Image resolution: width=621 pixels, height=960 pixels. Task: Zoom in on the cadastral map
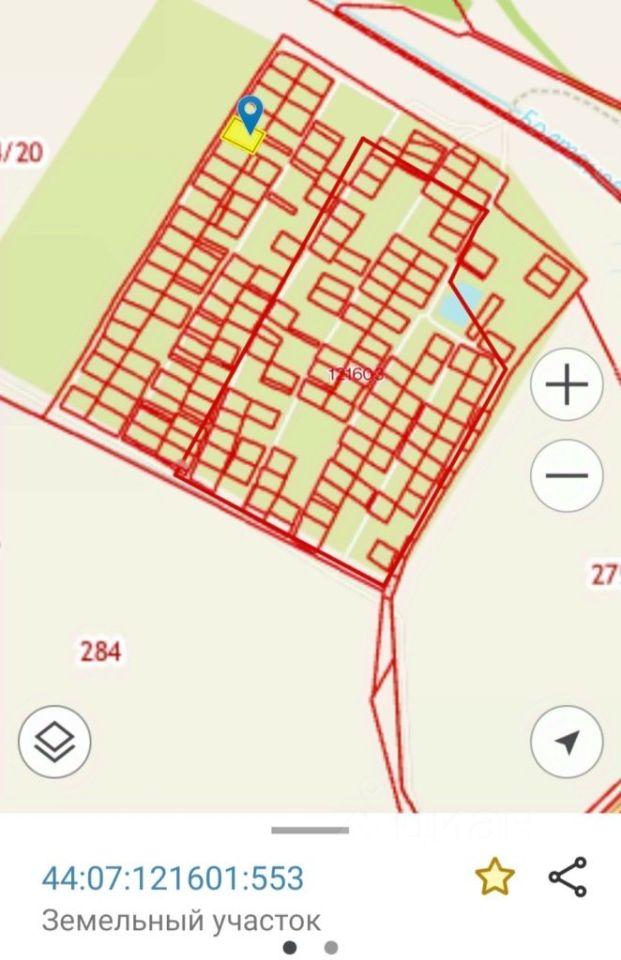566,385
